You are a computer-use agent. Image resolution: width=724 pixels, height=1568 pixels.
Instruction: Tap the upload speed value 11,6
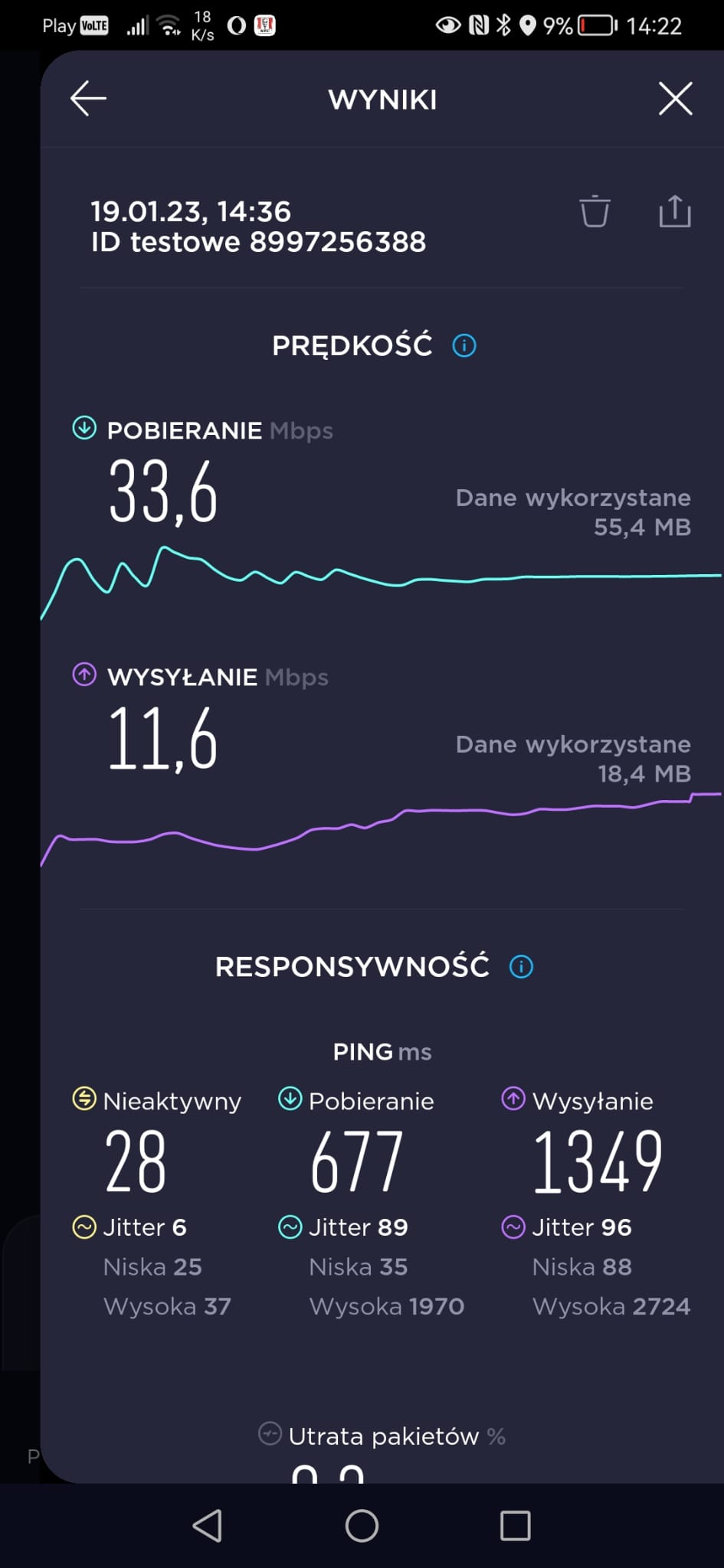coord(163,740)
